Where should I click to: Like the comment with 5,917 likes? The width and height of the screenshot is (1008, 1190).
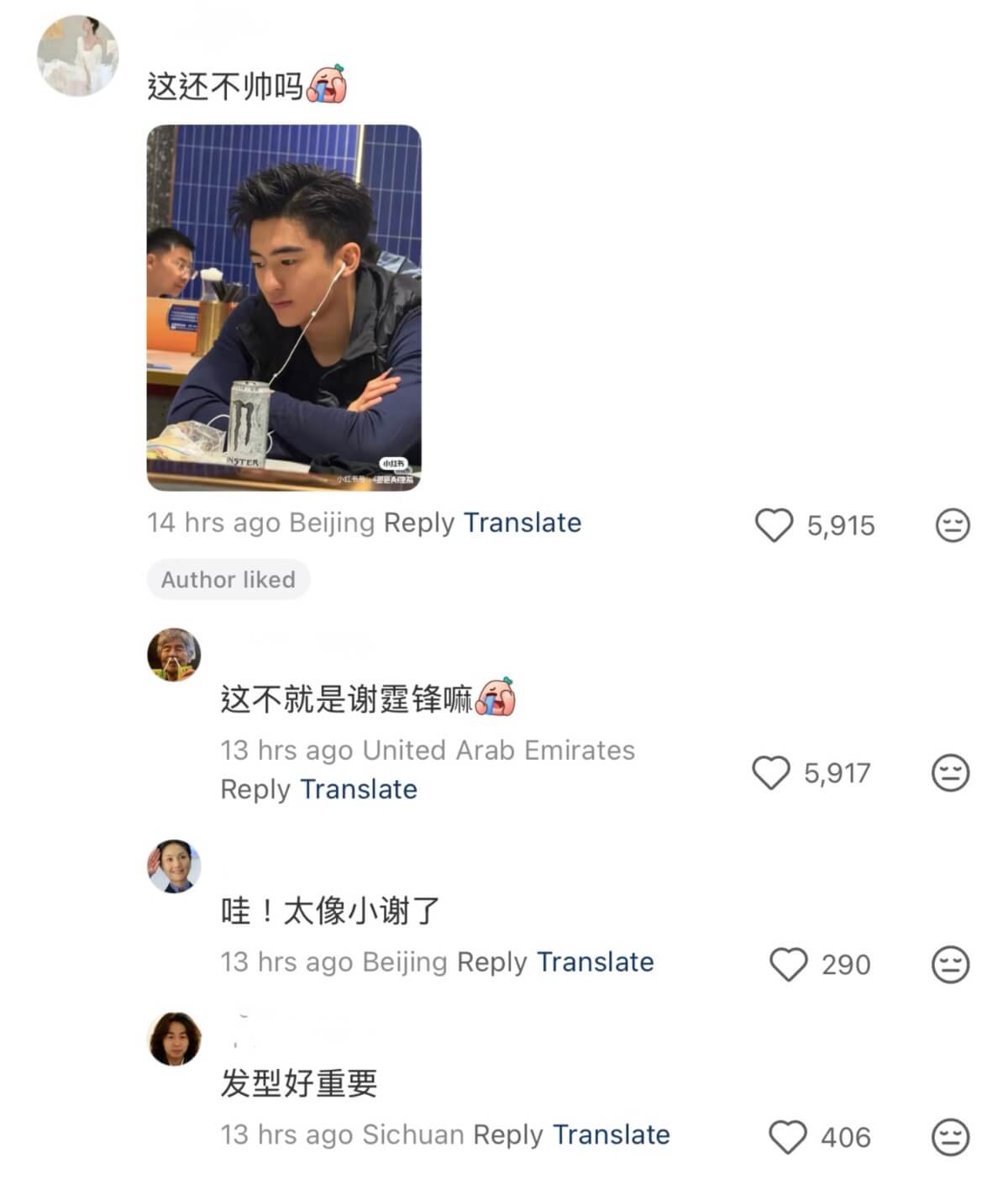(x=770, y=773)
